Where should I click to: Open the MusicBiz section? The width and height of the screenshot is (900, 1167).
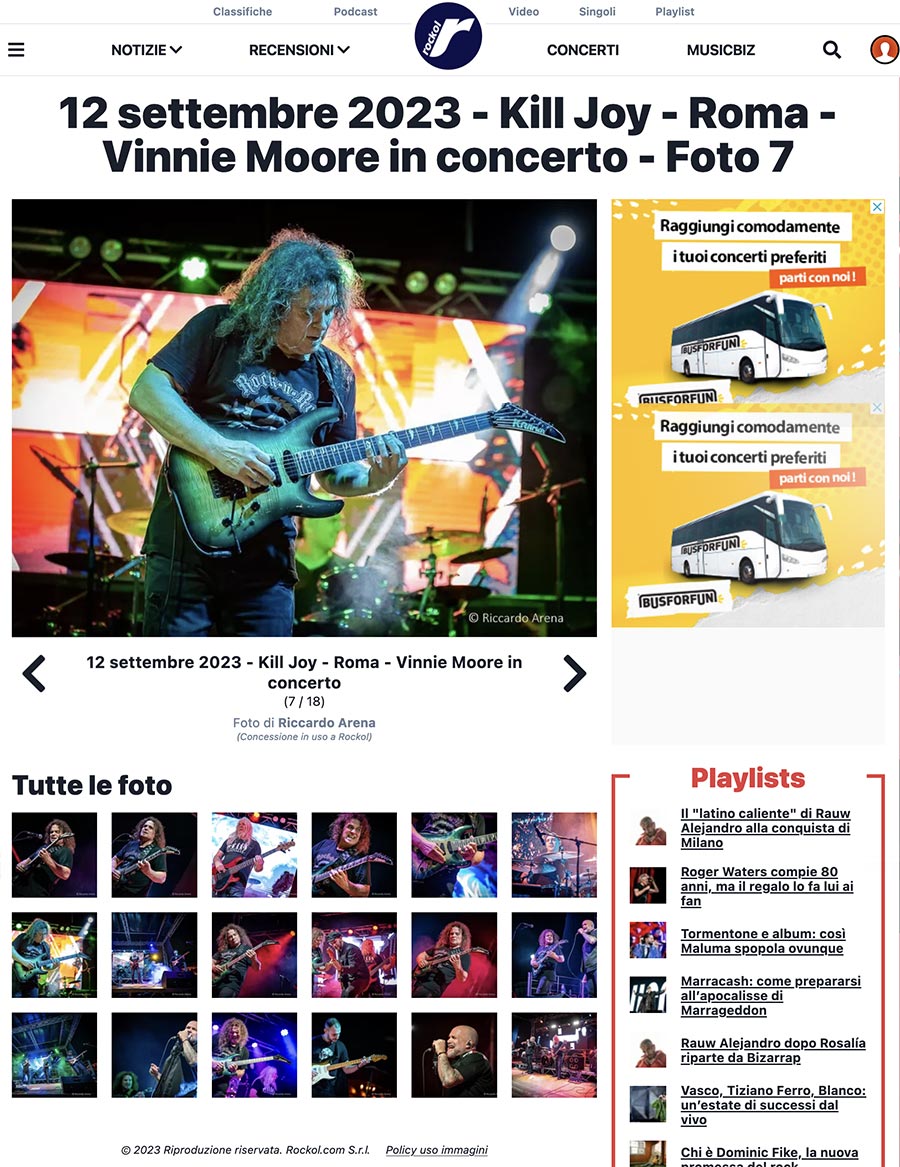(720, 50)
